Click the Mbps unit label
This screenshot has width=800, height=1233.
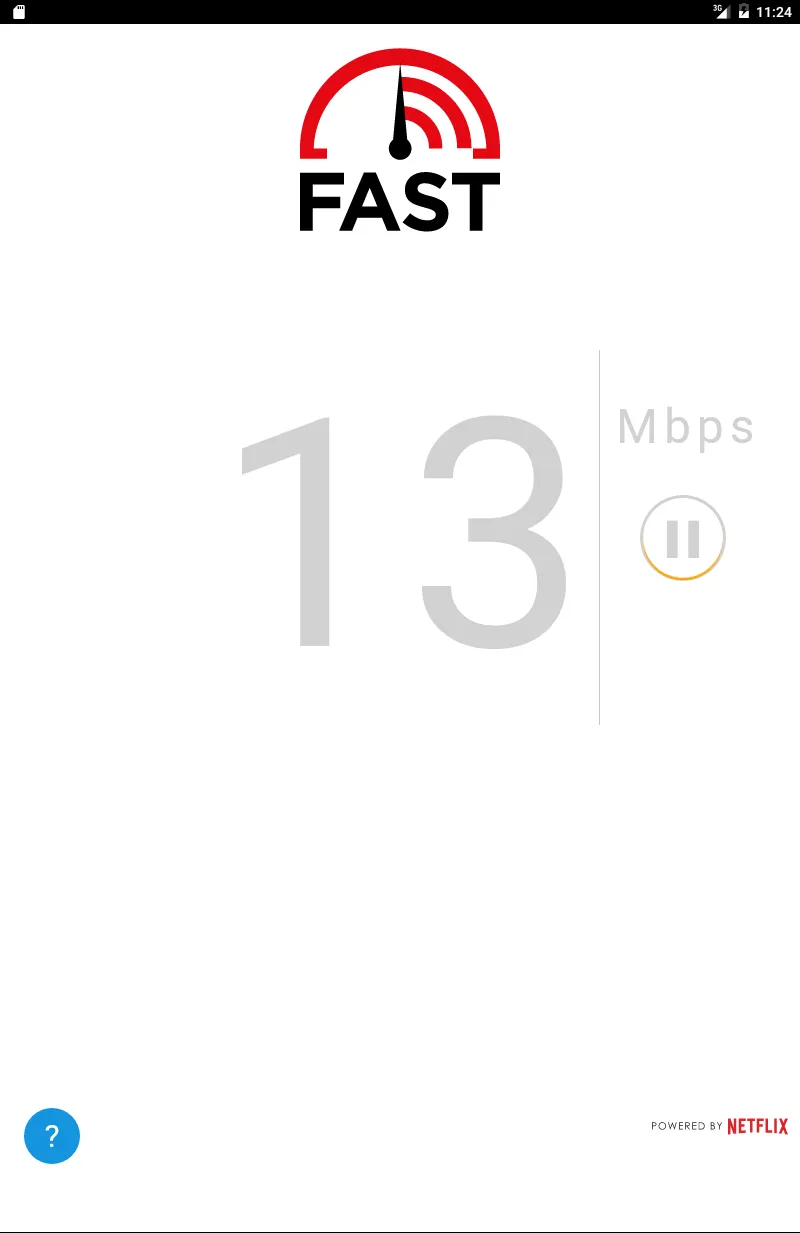[x=686, y=428]
